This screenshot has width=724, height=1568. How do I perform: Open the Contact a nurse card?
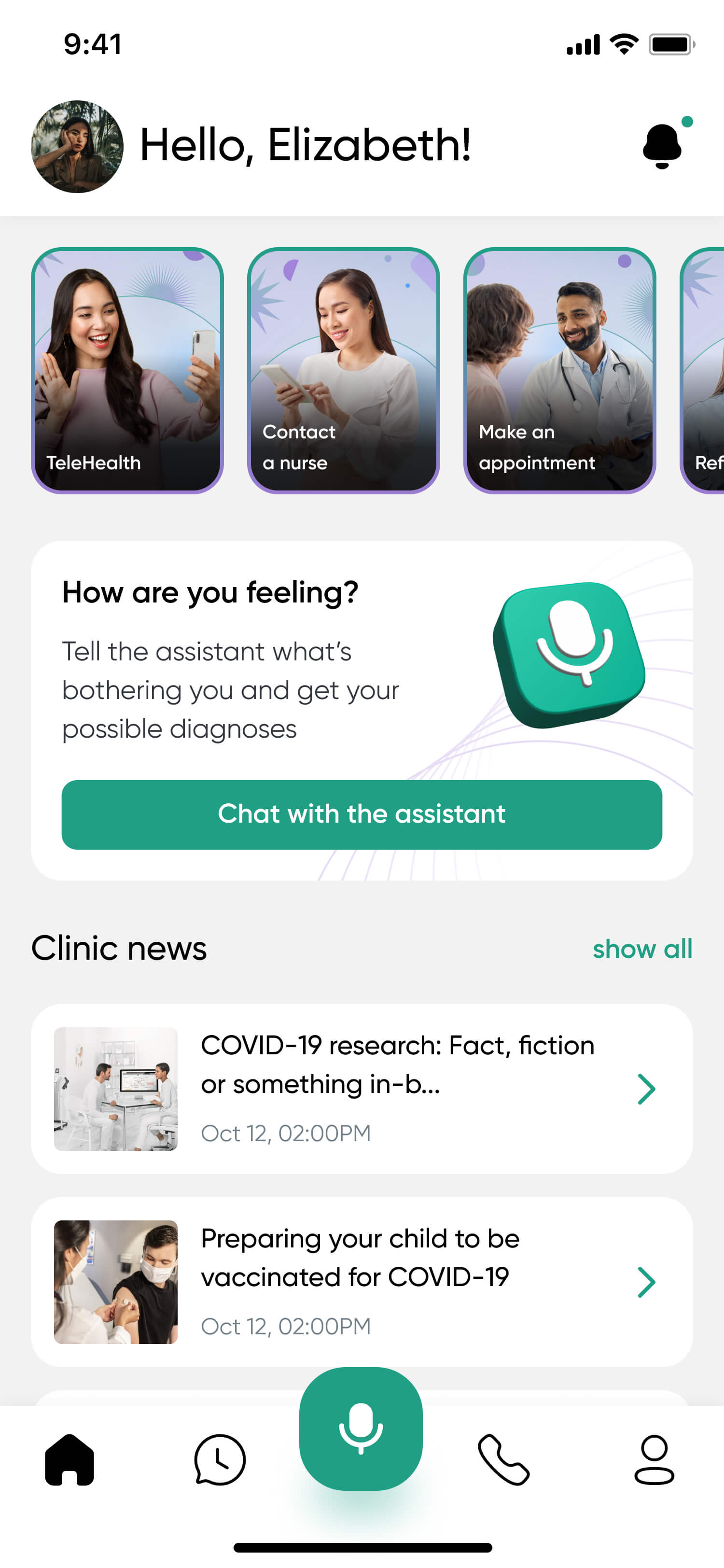point(343,370)
